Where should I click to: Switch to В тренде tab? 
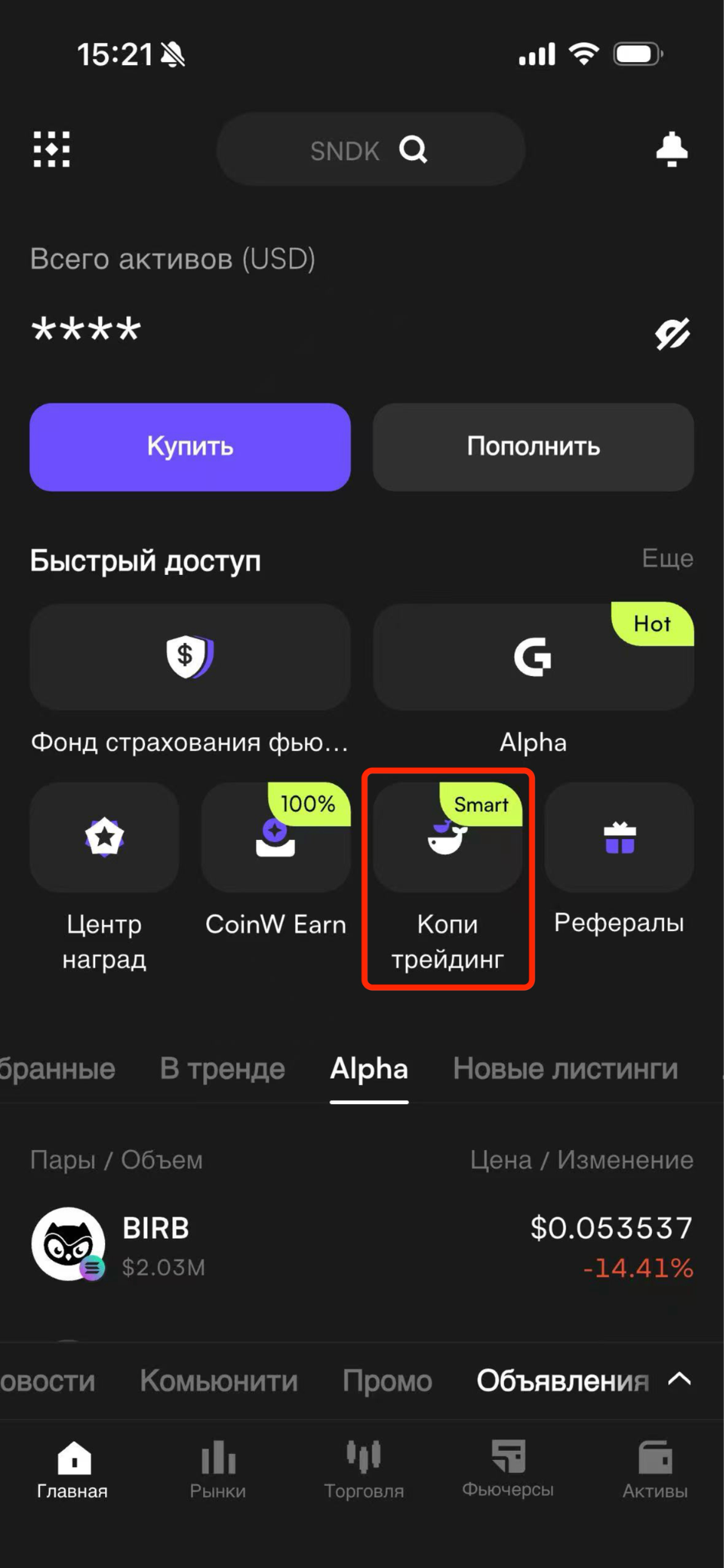point(222,1069)
